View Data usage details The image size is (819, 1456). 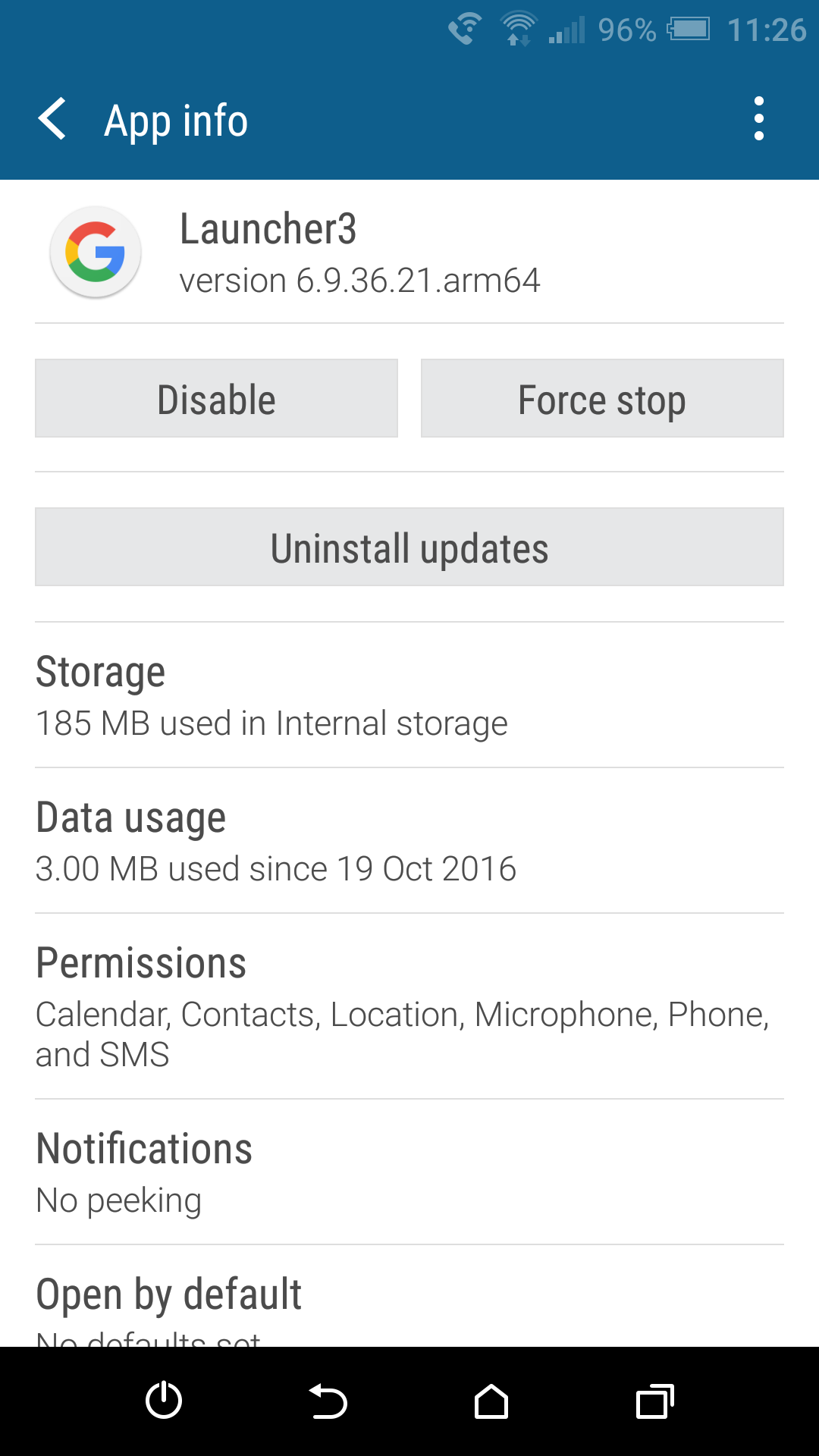point(409,841)
